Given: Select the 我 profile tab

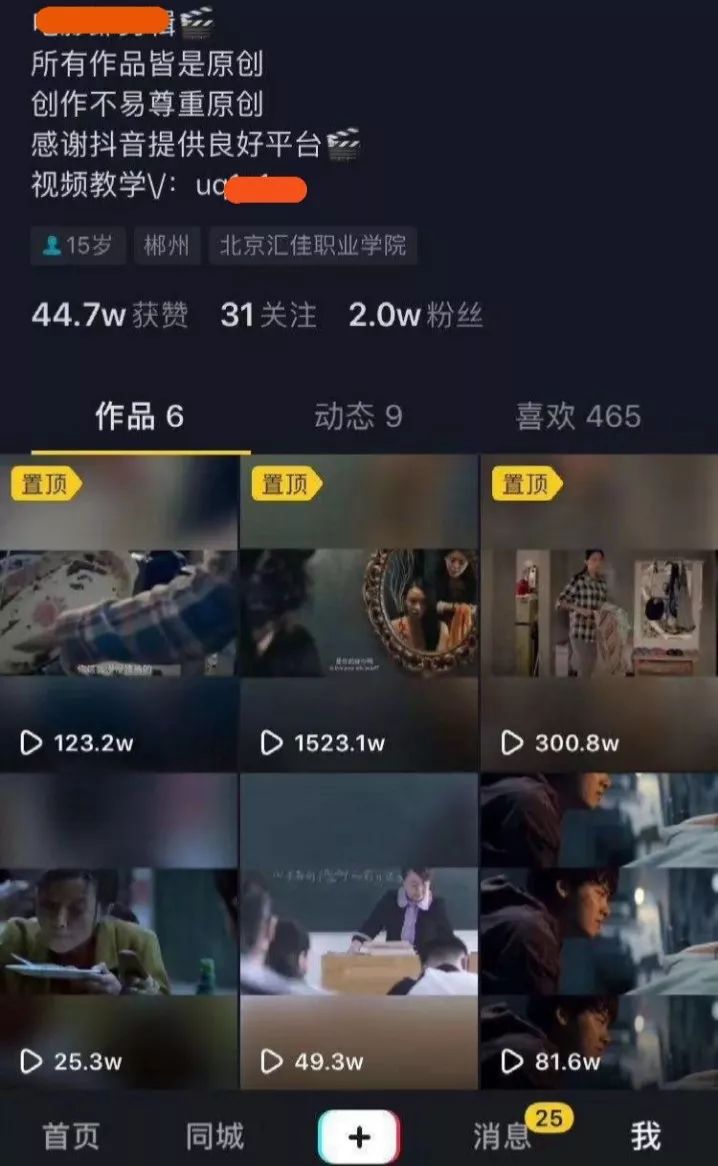Looking at the screenshot, I should (x=646, y=1136).
